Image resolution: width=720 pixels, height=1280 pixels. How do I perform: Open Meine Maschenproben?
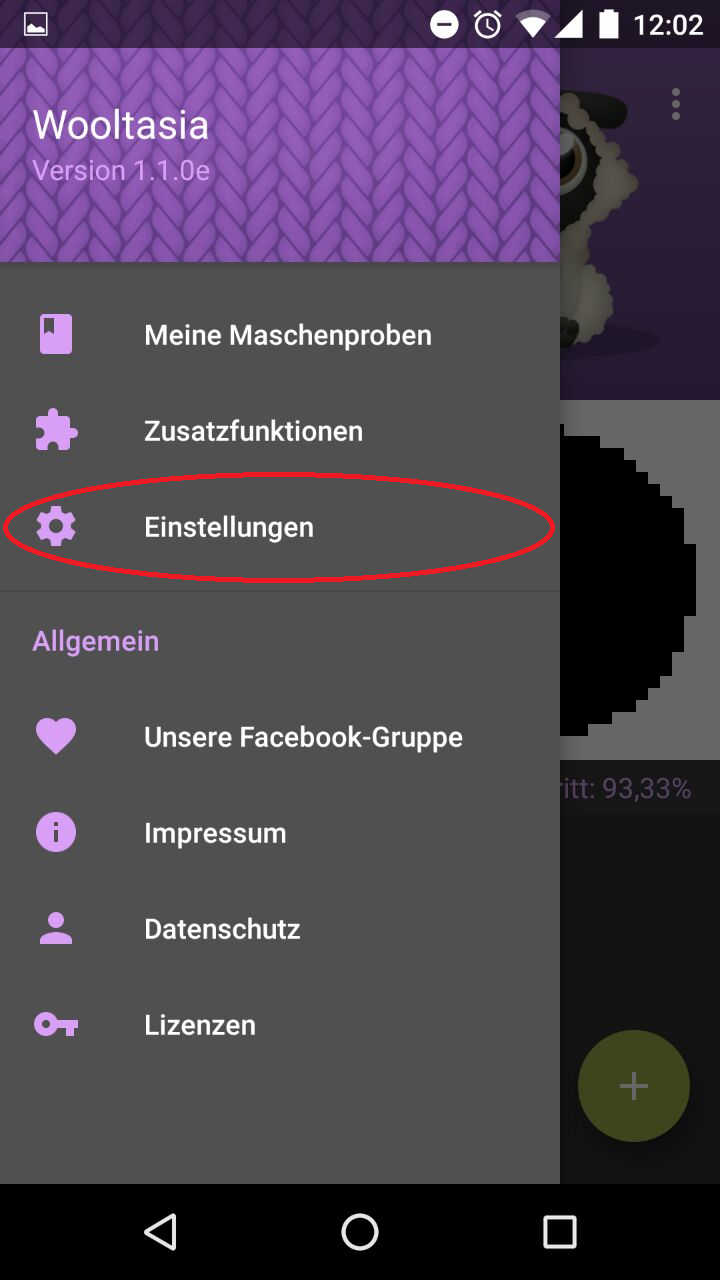[287, 335]
